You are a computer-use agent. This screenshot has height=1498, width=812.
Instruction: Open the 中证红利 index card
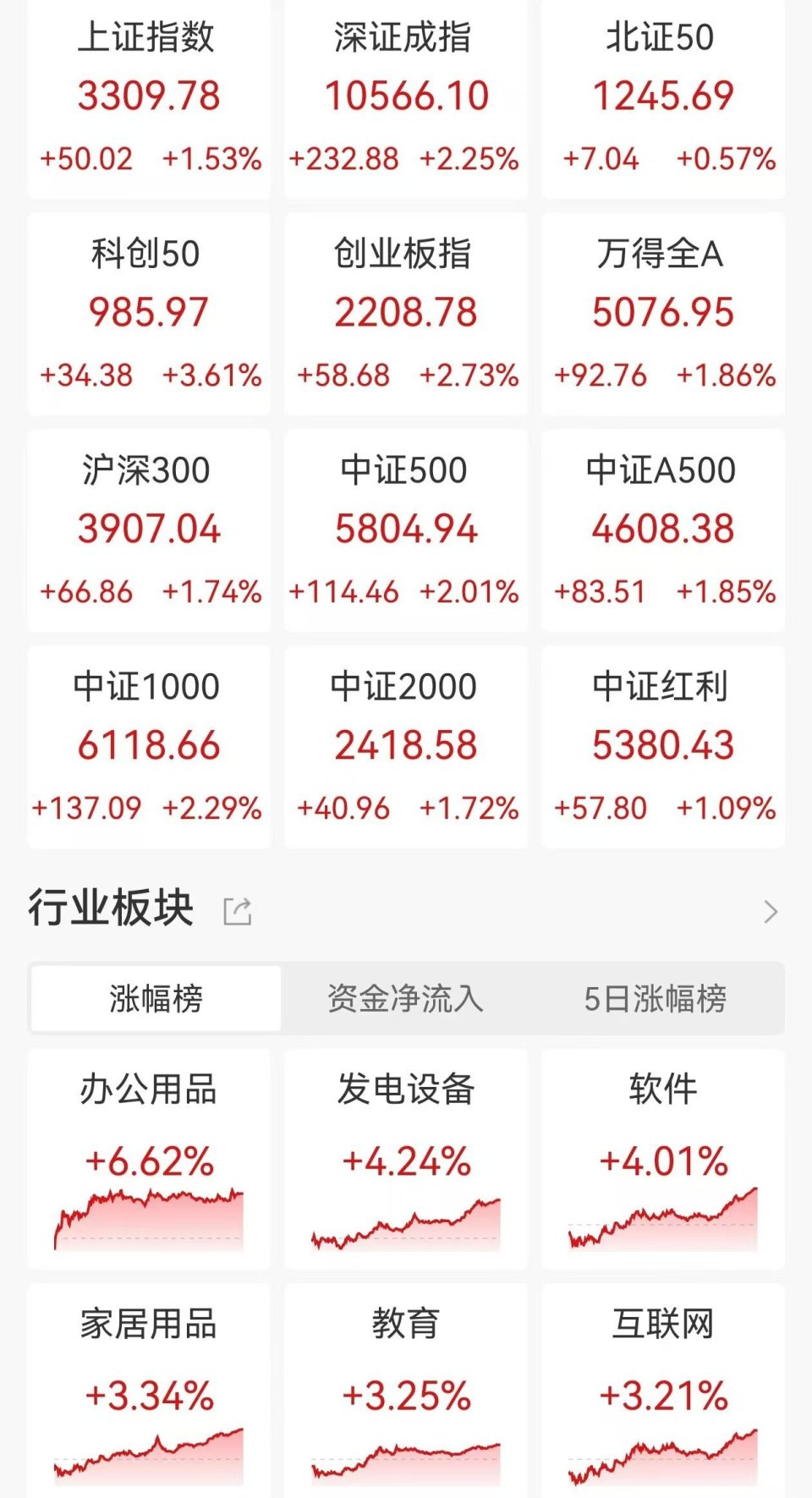[662, 744]
